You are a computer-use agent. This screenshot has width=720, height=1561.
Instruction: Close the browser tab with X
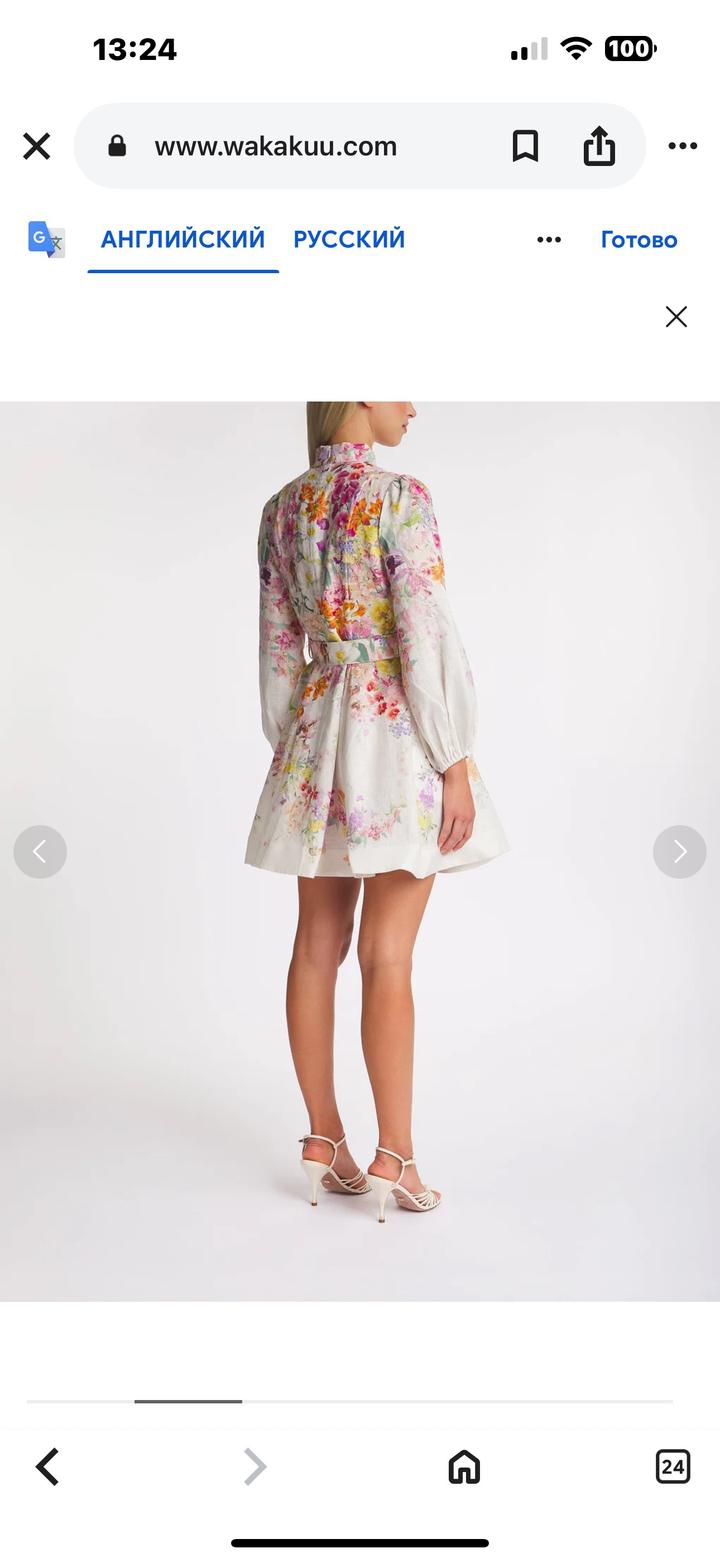pos(37,147)
